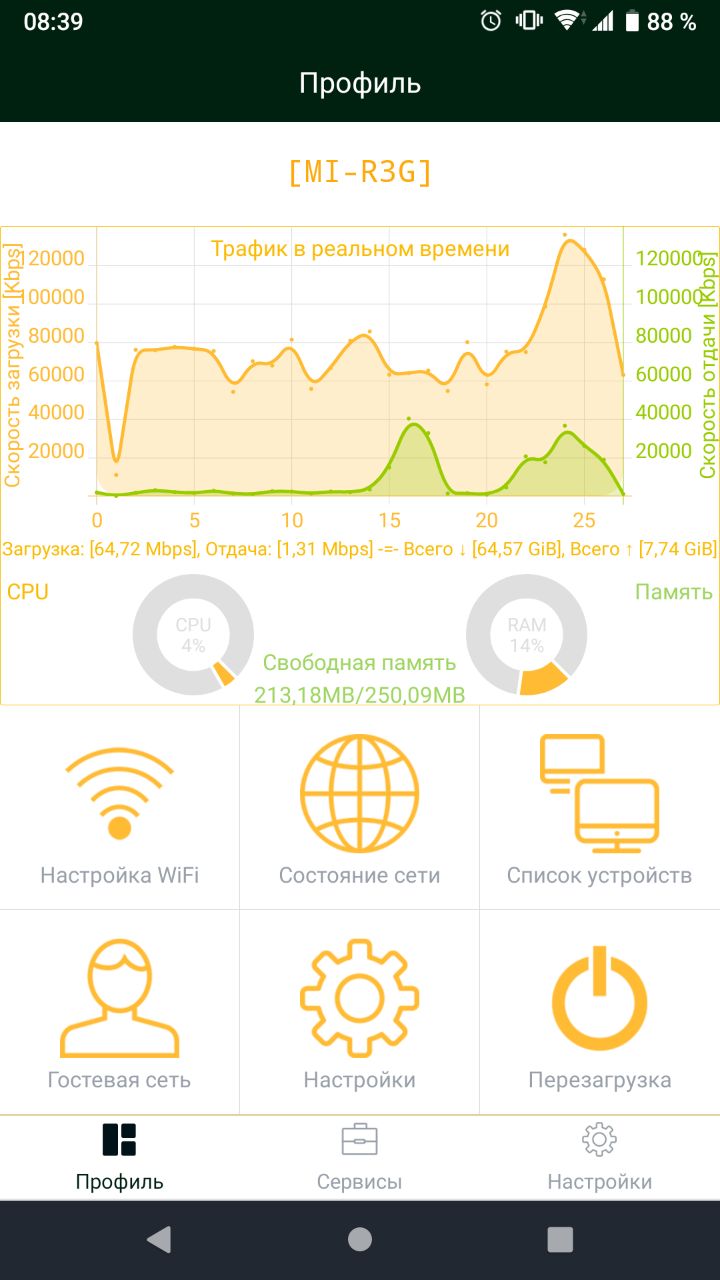The height and width of the screenshot is (1280, 720).
Task: Switch to the Настройки bottom tab
Action: [x=600, y=1158]
